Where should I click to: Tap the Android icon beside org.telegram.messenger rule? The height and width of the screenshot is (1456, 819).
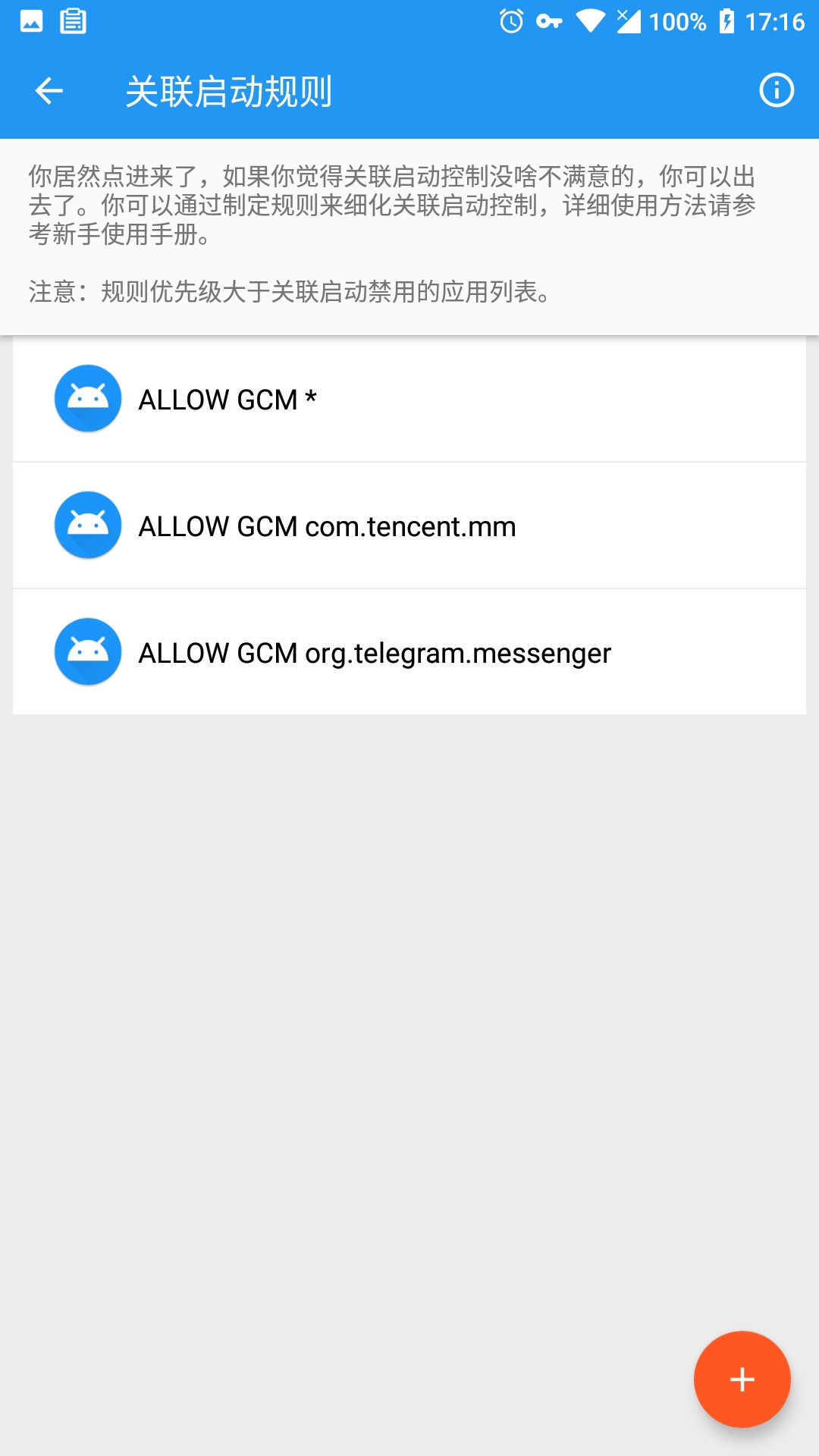pyautogui.click(x=87, y=651)
